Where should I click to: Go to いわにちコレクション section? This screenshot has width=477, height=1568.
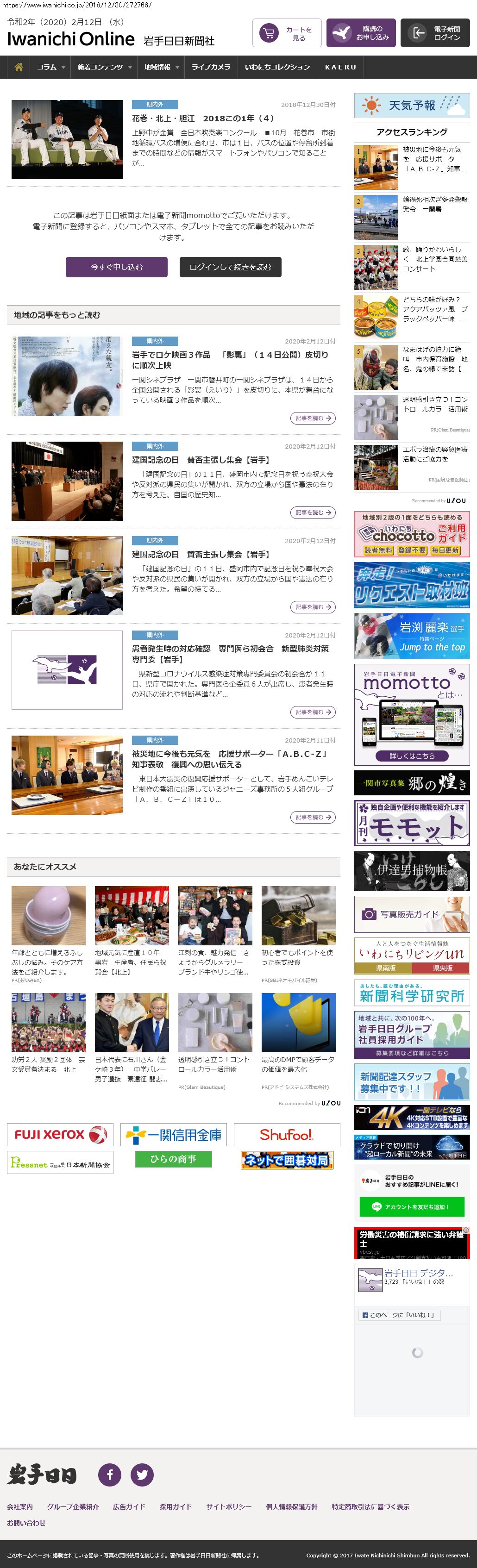(277, 67)
